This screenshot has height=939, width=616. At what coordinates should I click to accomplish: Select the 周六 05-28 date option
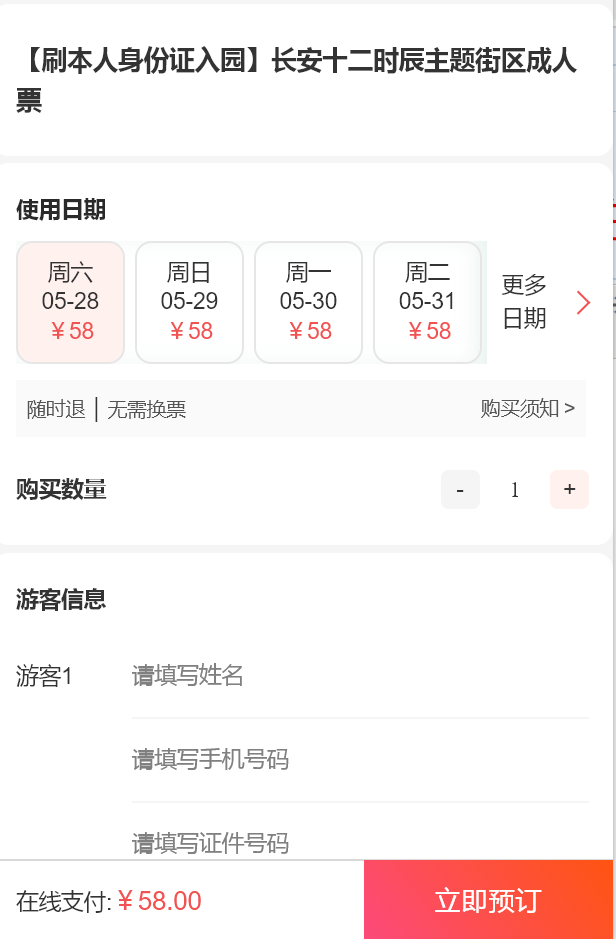point(70,302)
